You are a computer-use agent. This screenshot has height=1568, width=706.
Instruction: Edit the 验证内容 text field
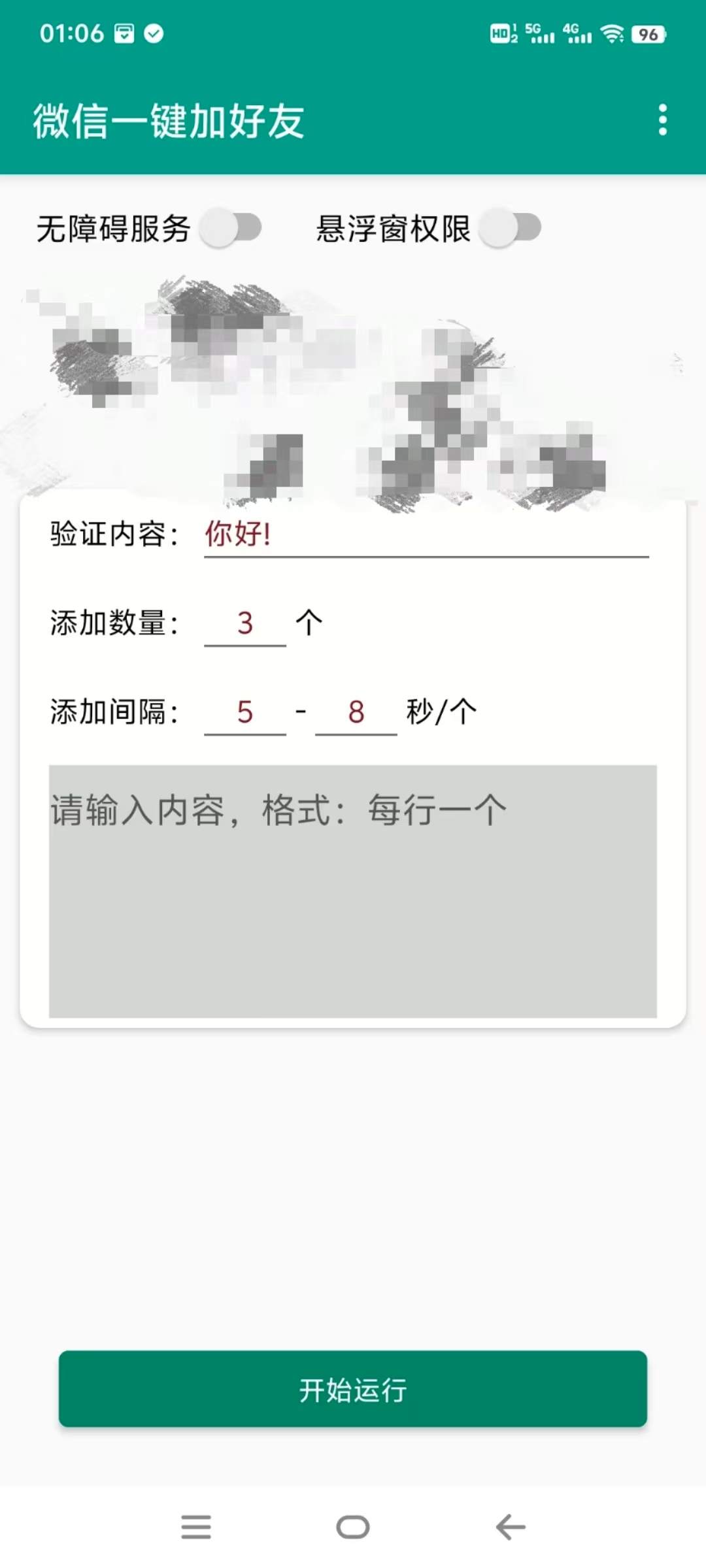[426, 534]
